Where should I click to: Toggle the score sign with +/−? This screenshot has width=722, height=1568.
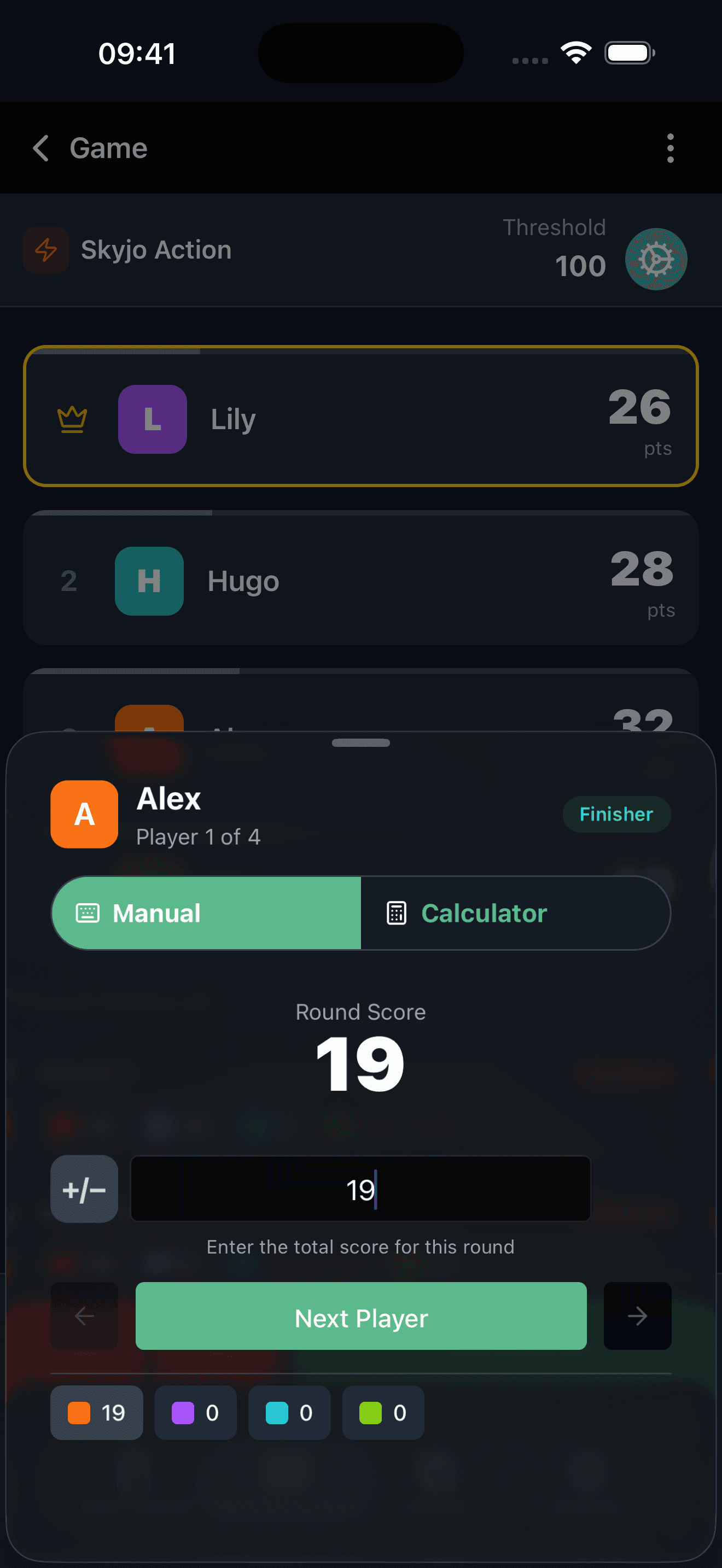[84, 1189]
